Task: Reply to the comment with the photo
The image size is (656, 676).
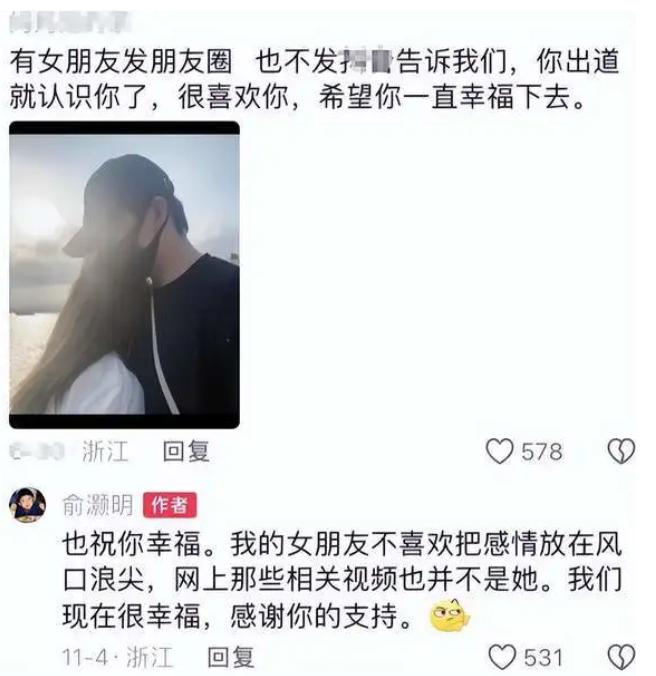Action: 186,452
